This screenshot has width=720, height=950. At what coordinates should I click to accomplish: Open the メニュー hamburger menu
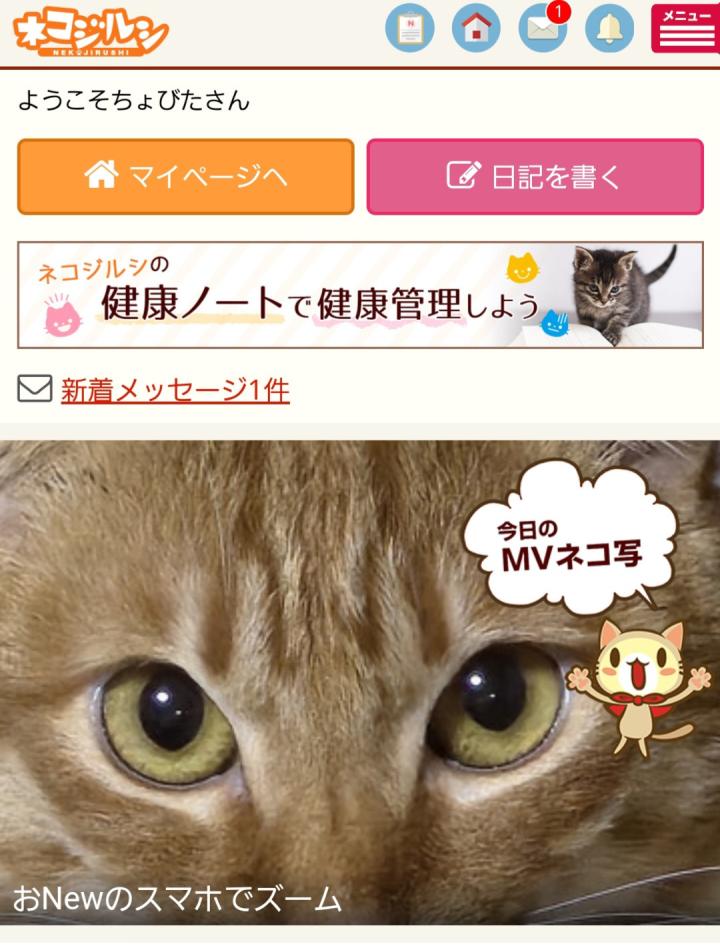684,28
